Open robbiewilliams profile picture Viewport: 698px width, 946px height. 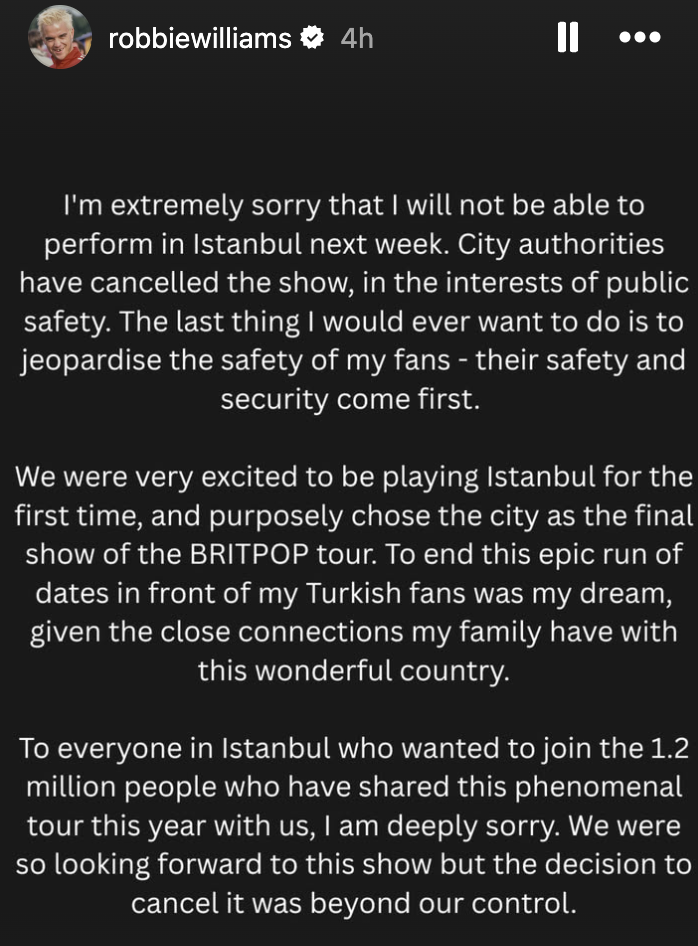pos(60,38)
